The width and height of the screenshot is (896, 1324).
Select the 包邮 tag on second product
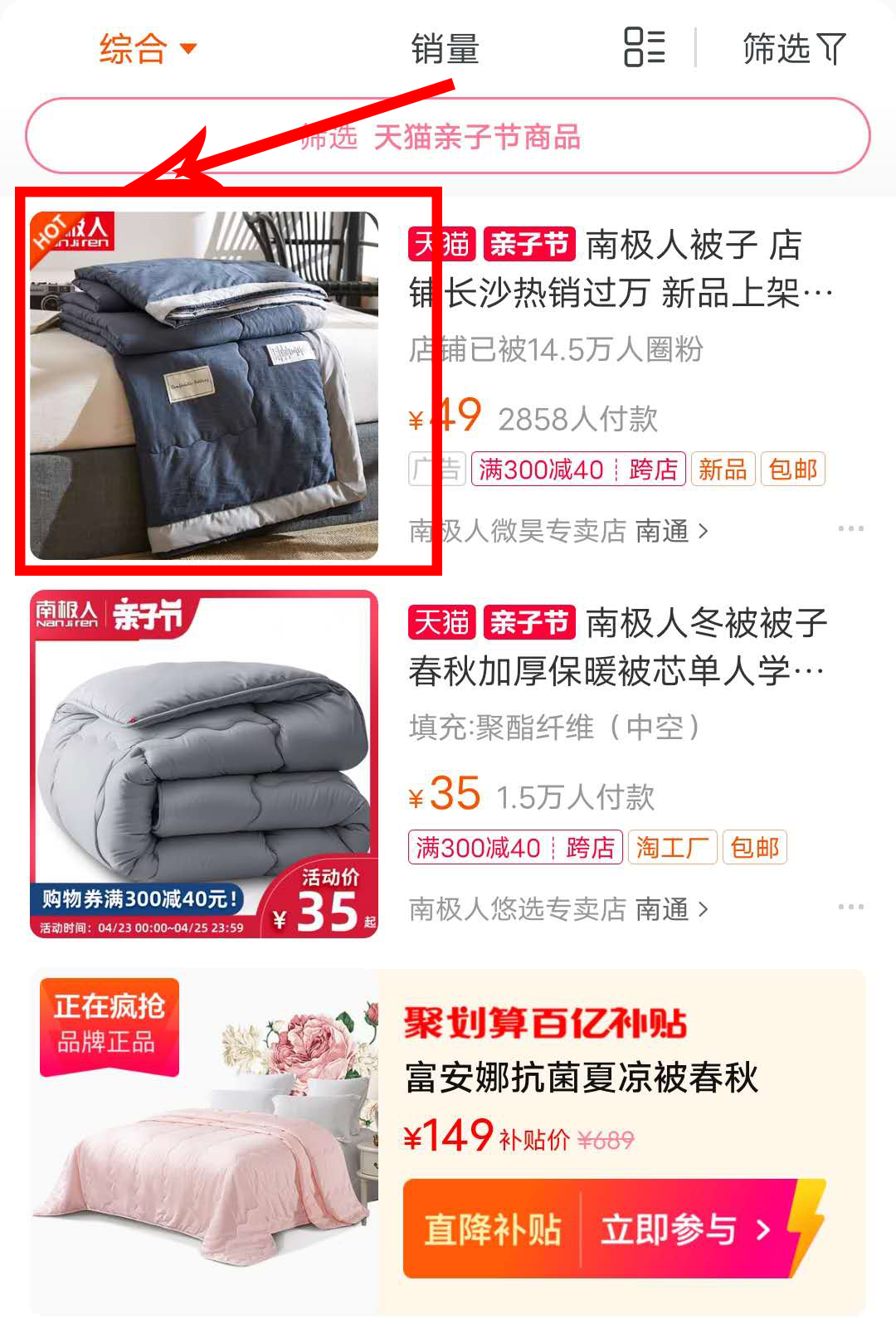tap(755, 847)
